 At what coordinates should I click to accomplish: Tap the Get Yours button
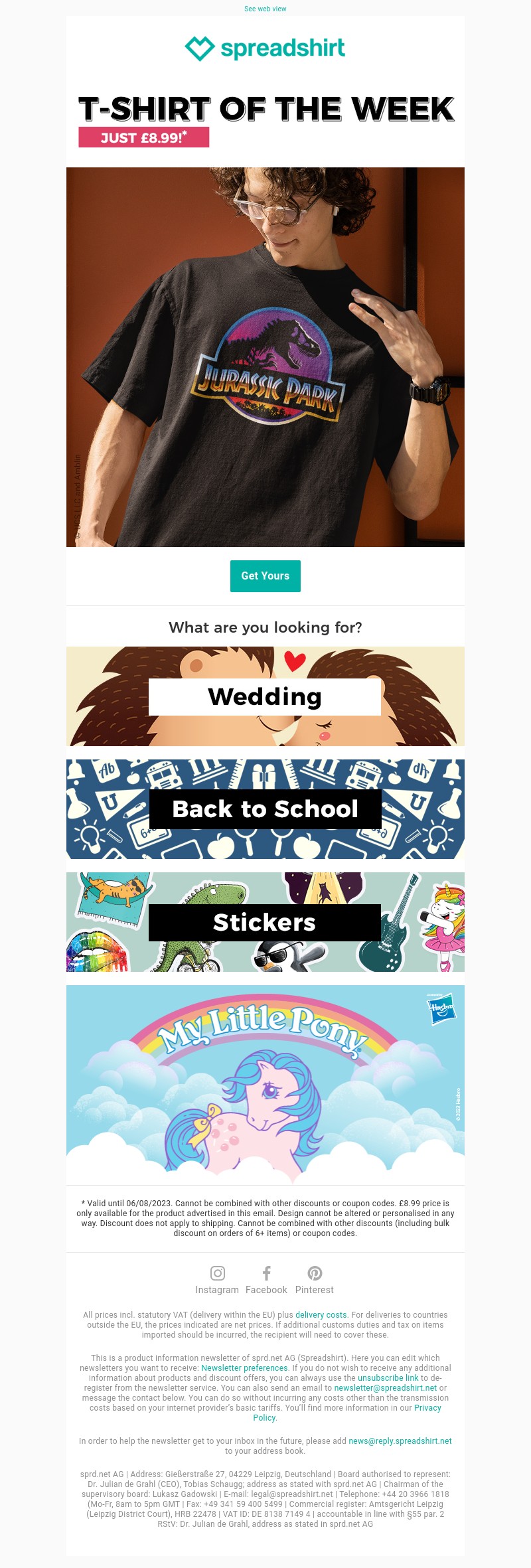(x=265, y=576)
